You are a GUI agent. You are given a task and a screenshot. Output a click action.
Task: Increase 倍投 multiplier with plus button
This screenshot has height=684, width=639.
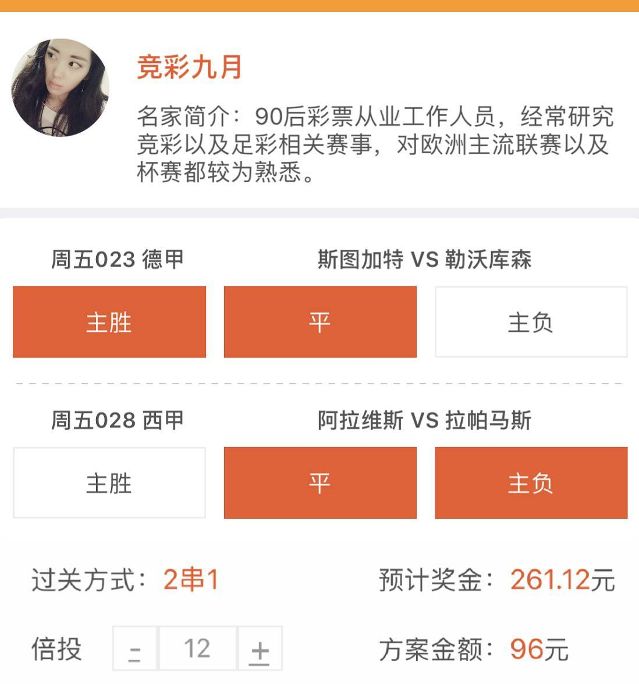(260, 649)
